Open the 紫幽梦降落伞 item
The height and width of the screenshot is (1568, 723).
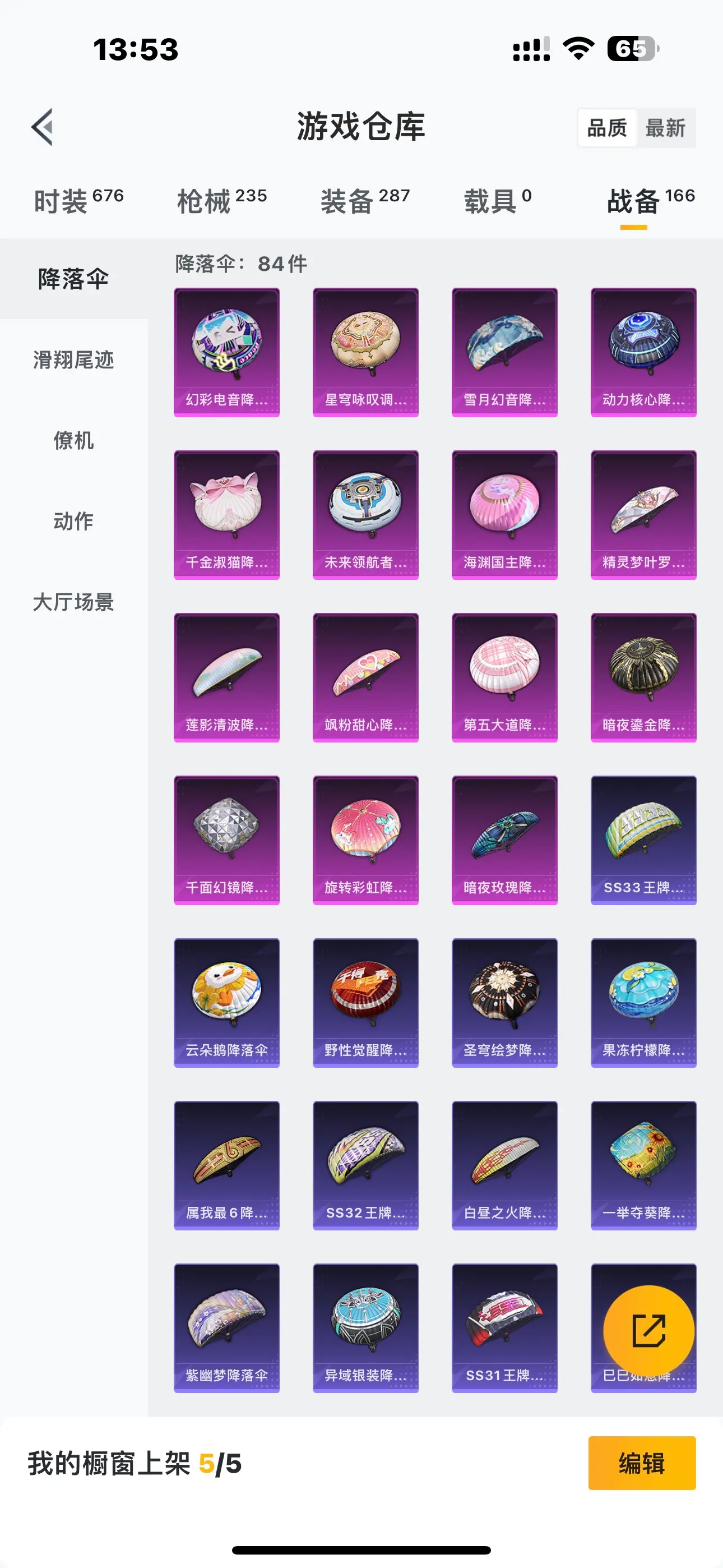[226, 1327]
